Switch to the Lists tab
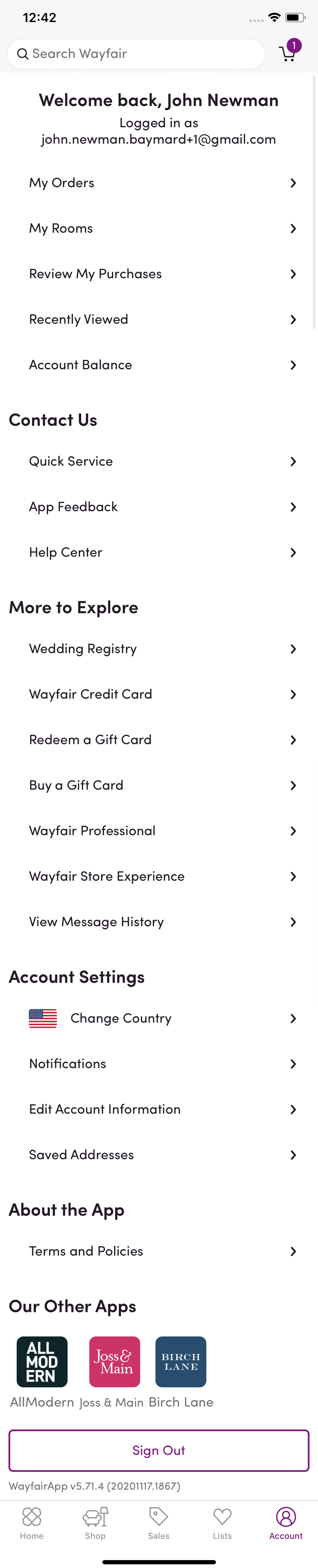 (x=222, y=1523)
